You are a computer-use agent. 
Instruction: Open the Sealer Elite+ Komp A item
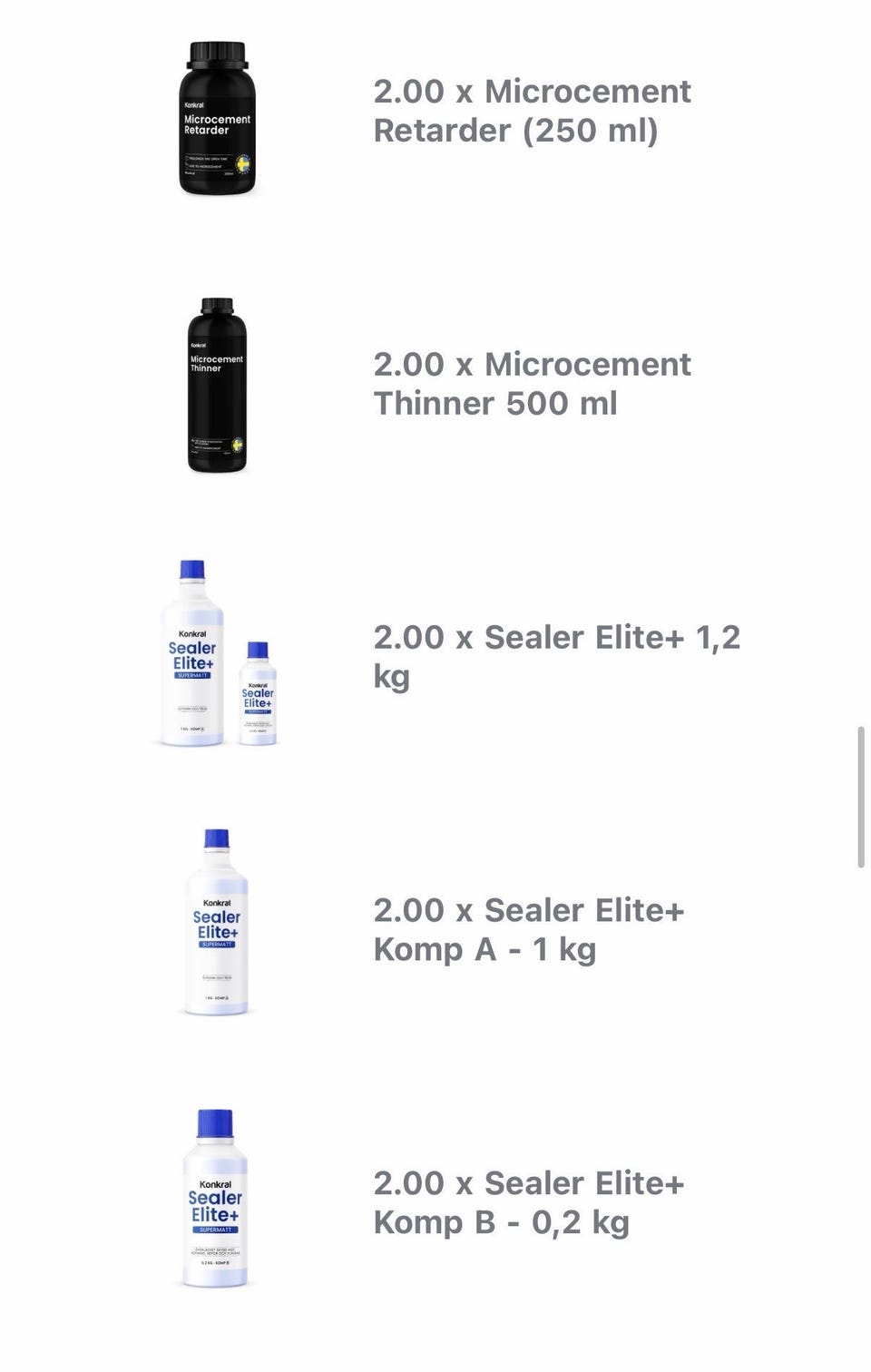click(x=528, y=929)
